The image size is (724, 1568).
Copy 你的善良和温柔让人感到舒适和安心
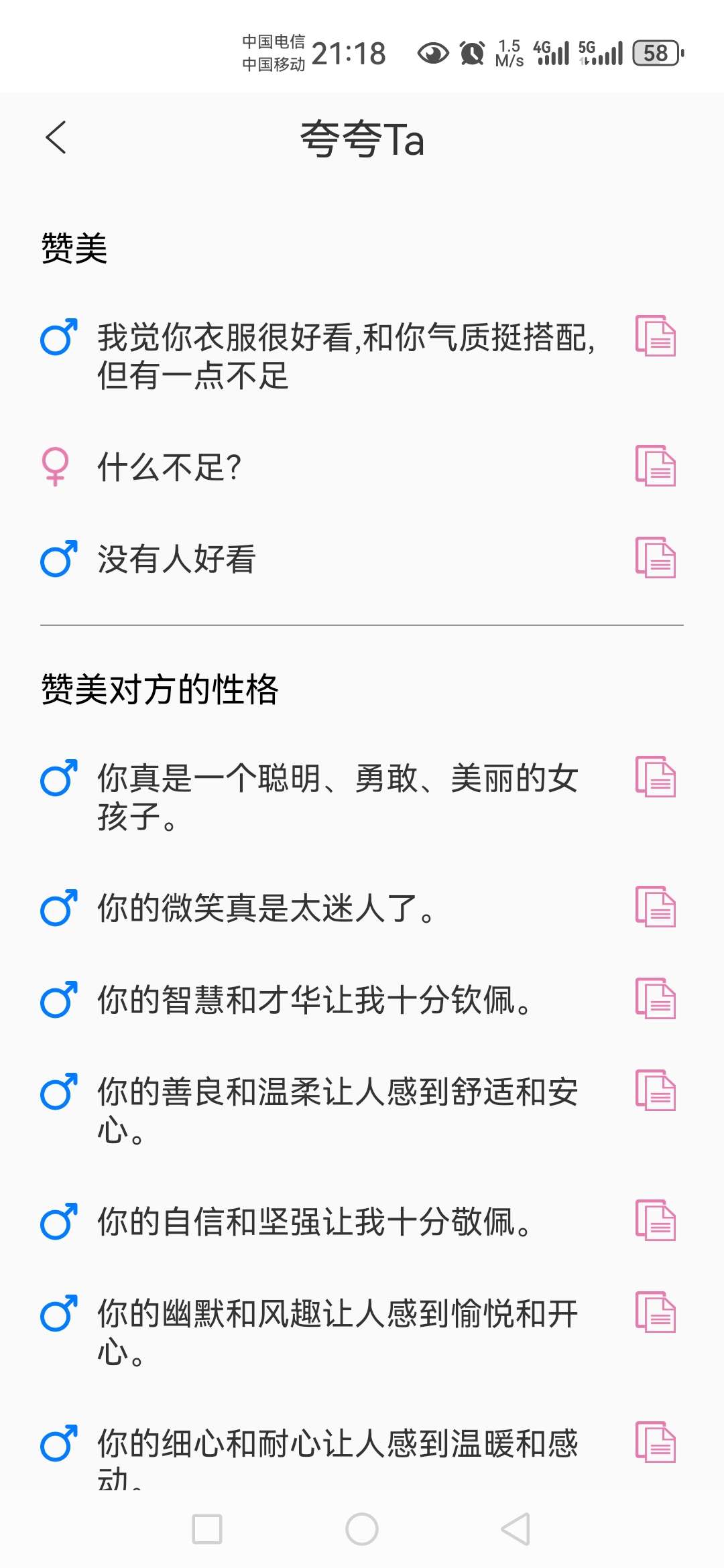[655, 1091]
